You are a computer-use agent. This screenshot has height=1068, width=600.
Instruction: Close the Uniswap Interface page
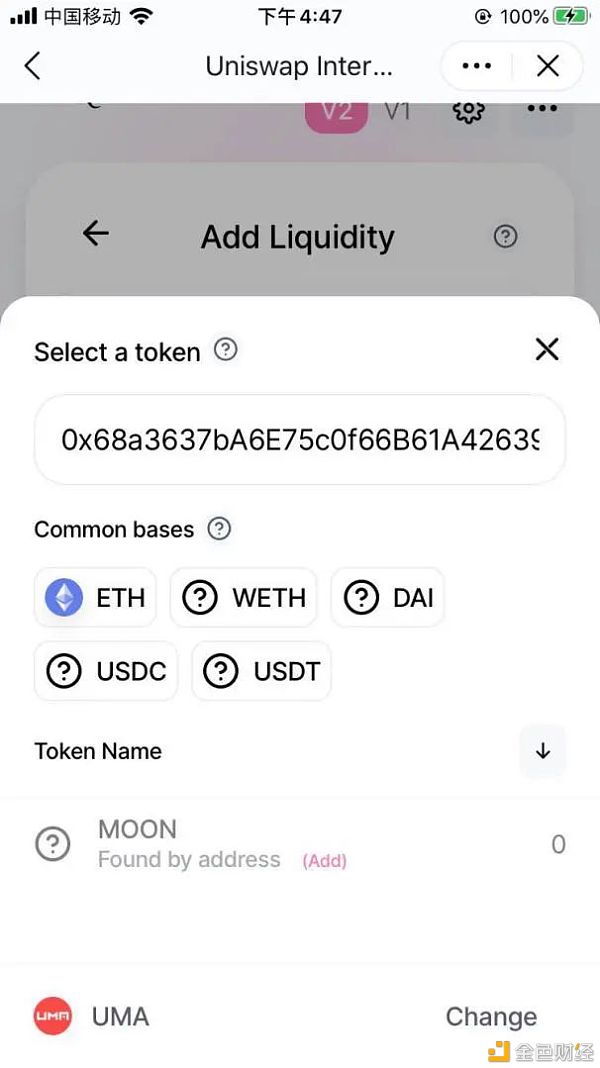547,67
